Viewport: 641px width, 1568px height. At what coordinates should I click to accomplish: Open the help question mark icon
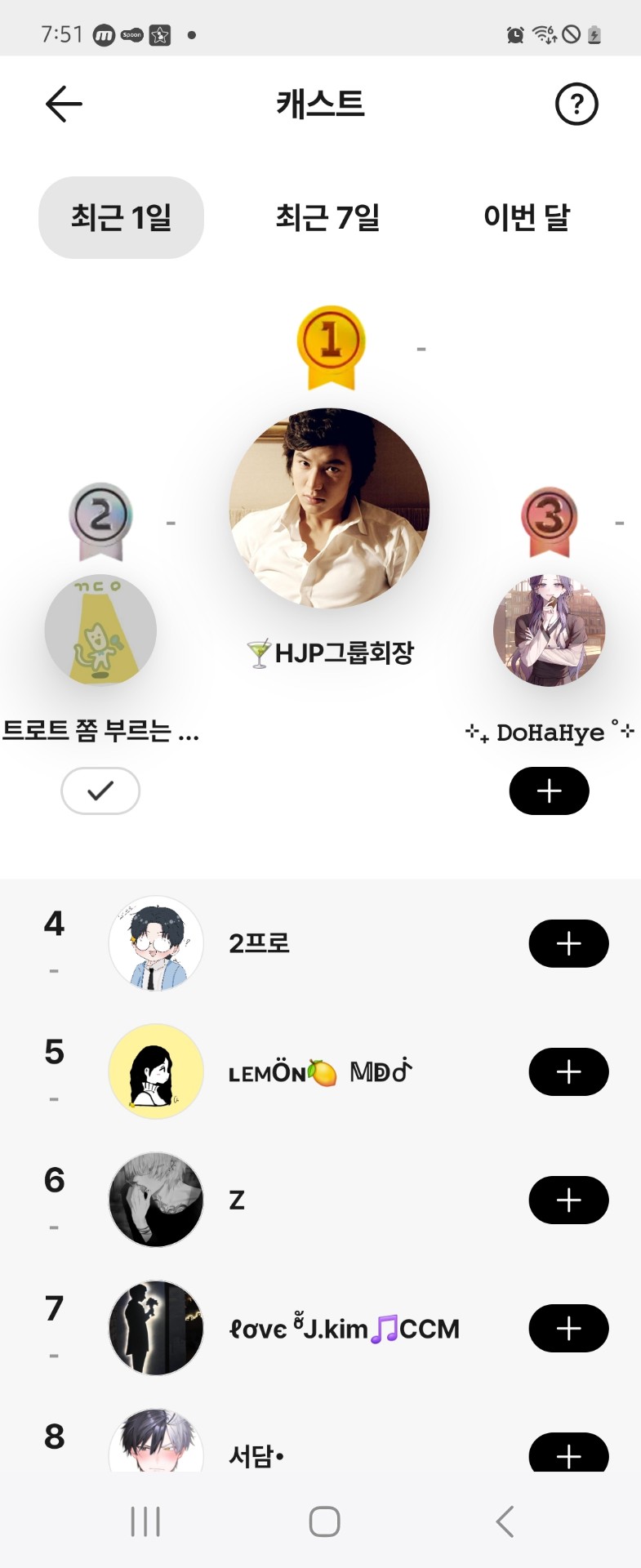[576, 105]
